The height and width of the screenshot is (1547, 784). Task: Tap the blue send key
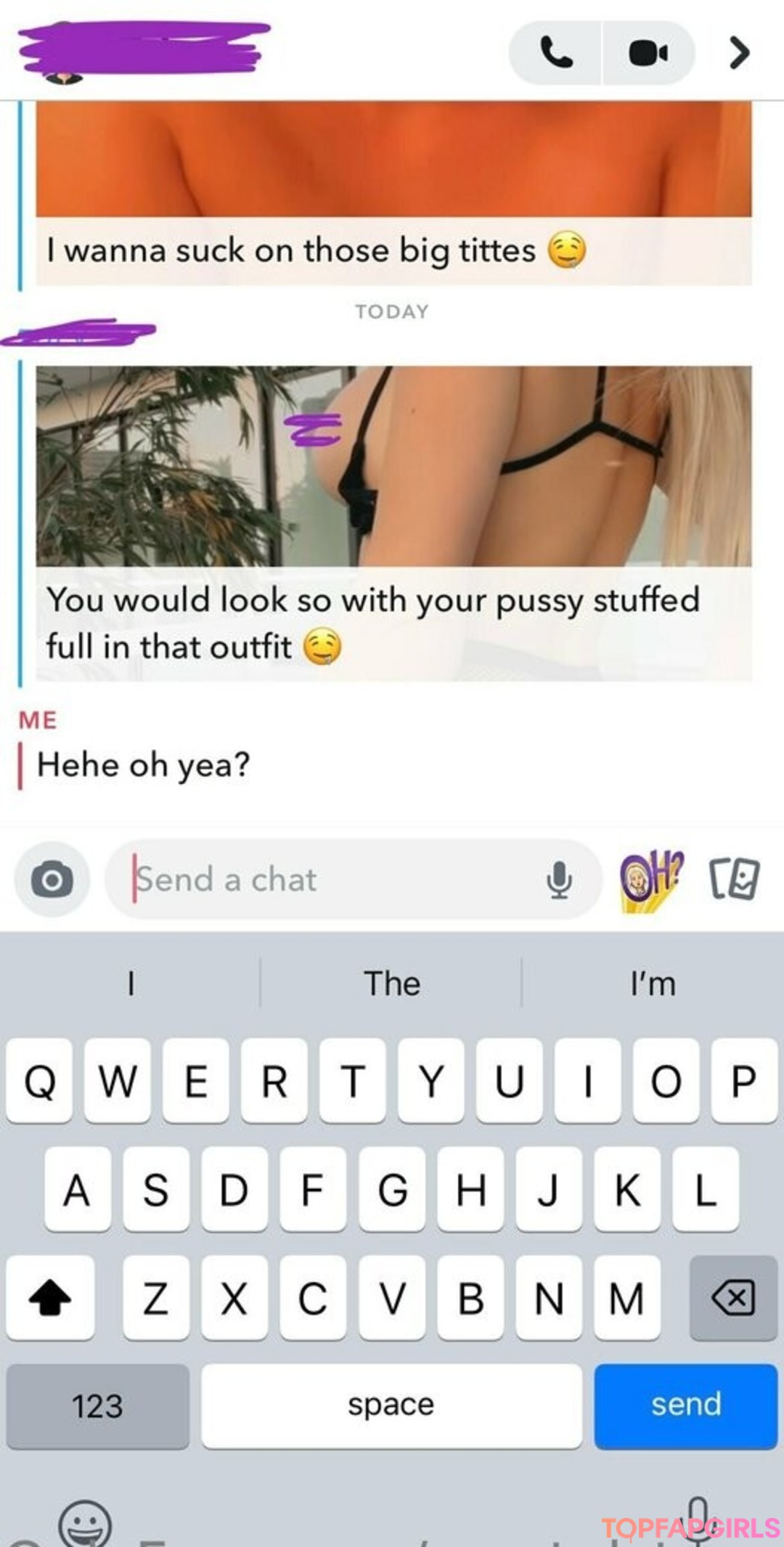[x=685, y=1405]
